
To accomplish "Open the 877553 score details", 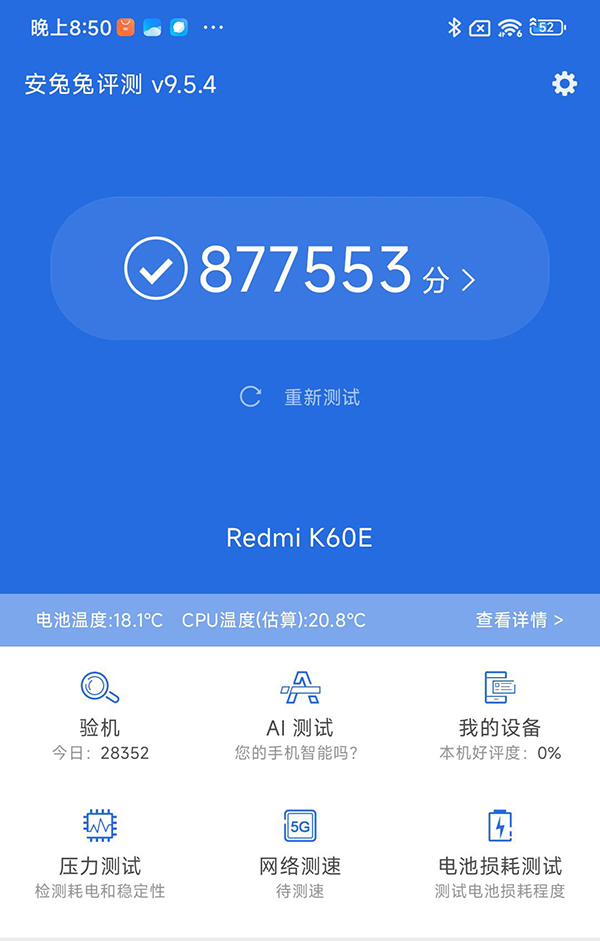I will coord(300,269).
